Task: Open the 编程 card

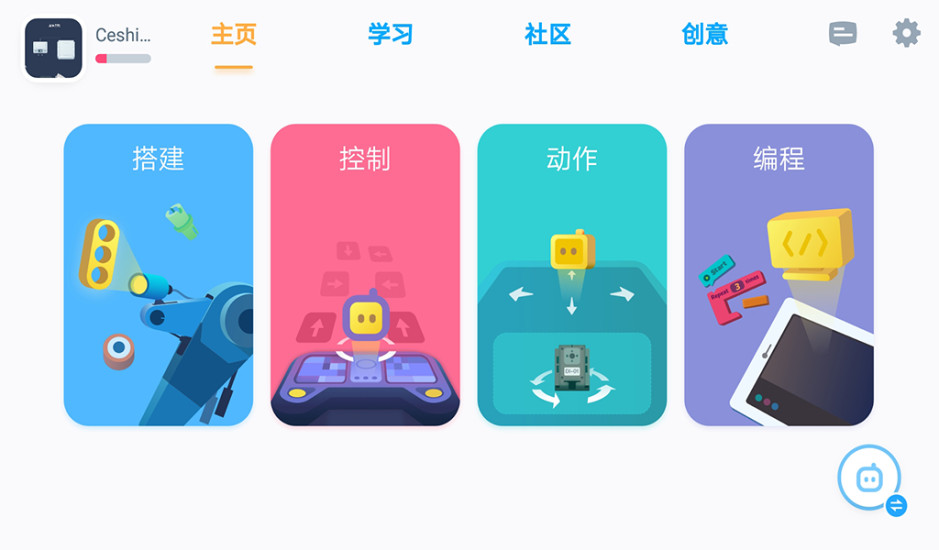Action: (778, 275)
